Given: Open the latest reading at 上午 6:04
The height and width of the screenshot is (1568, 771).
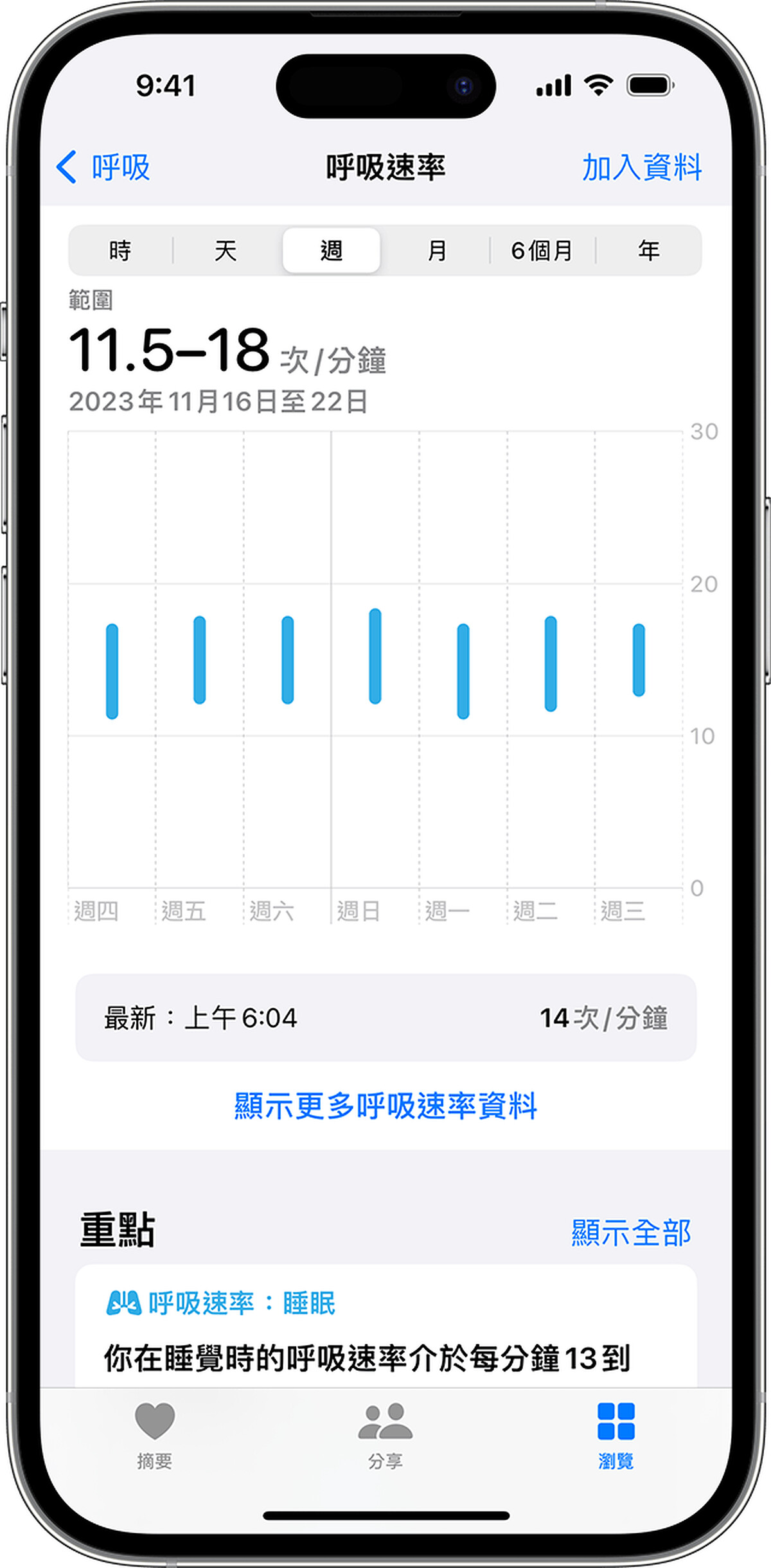Looking at the screenshot, I should (x=385, y=1017).
